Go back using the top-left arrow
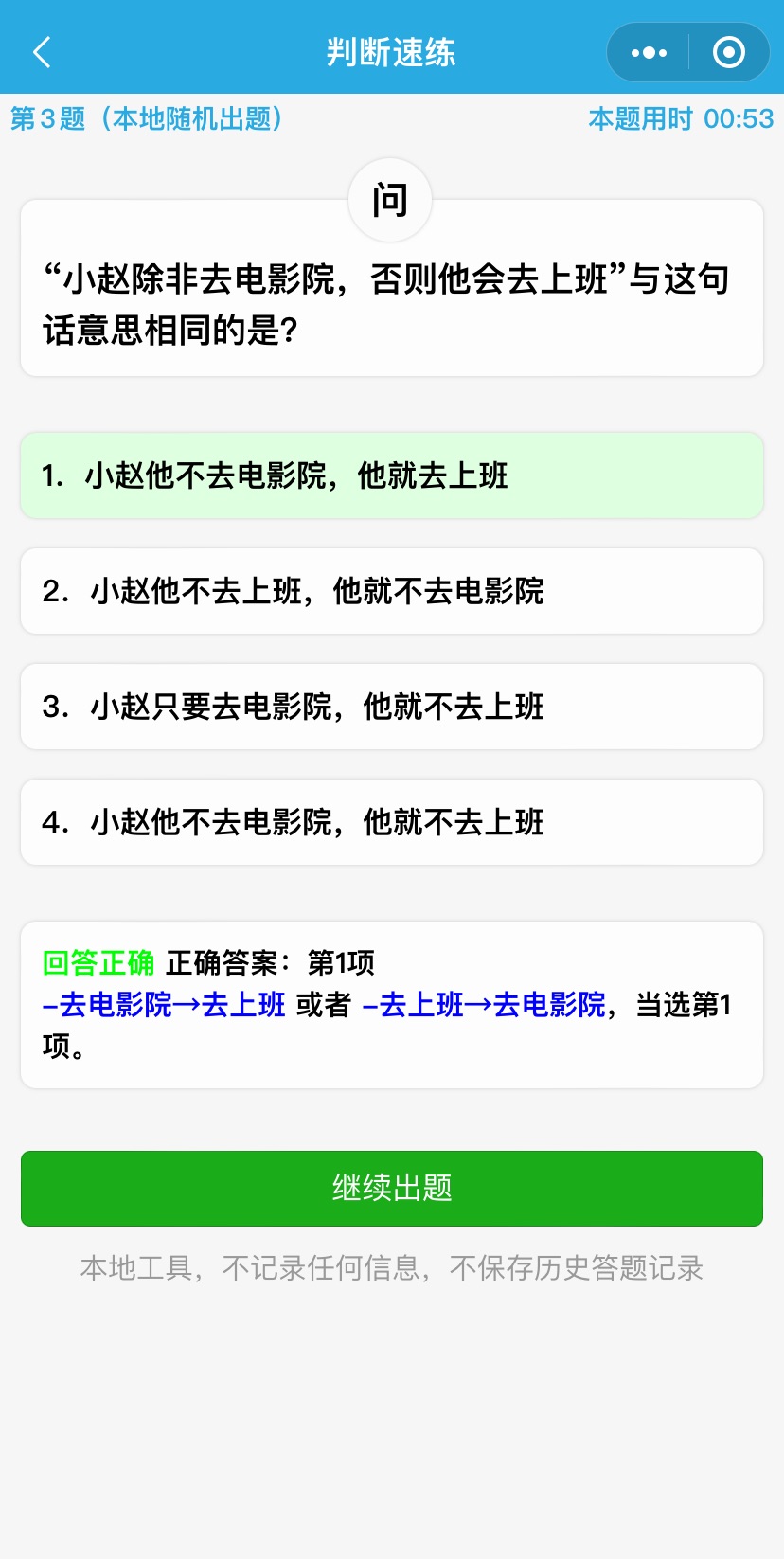 [42, 52]
